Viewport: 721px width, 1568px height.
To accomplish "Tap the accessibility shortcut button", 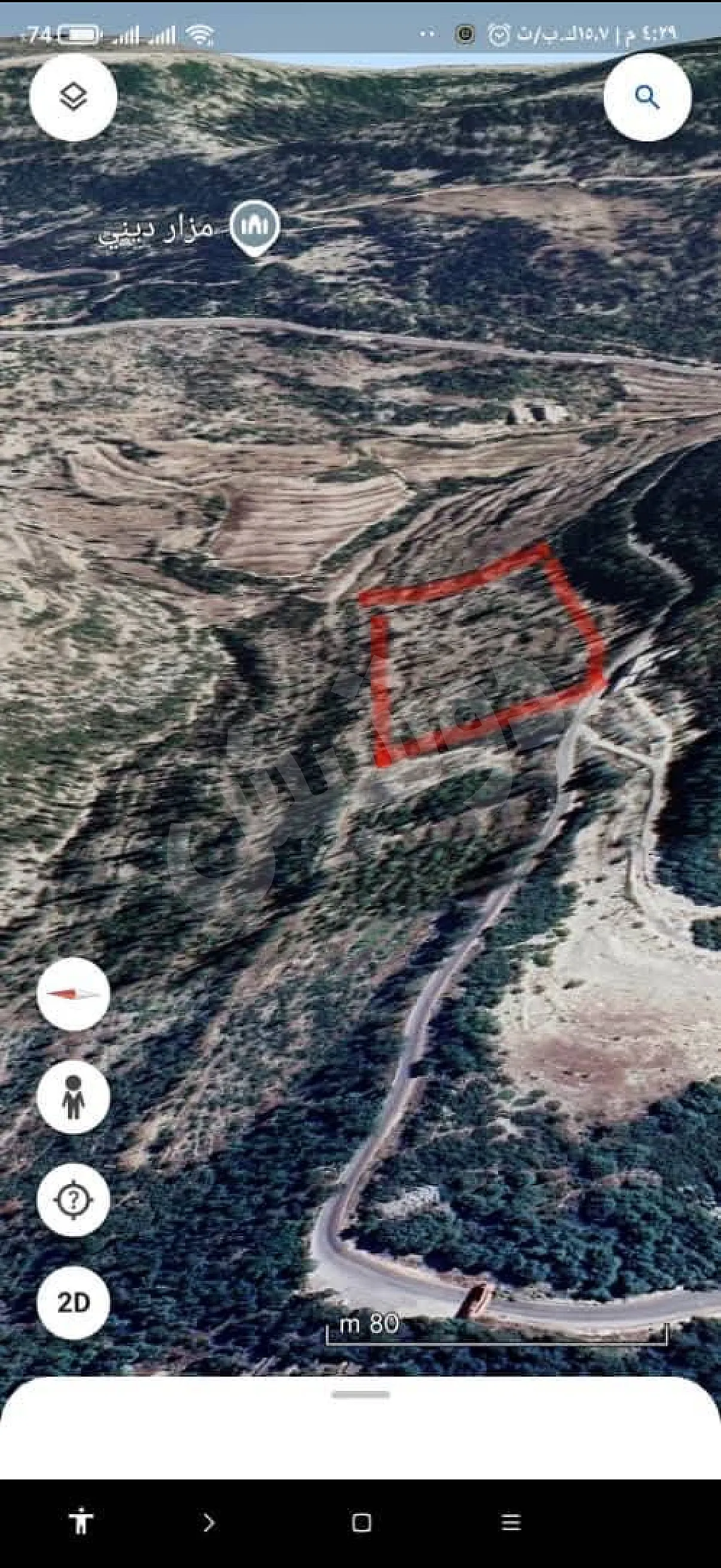I will [x=80, y=1523].
